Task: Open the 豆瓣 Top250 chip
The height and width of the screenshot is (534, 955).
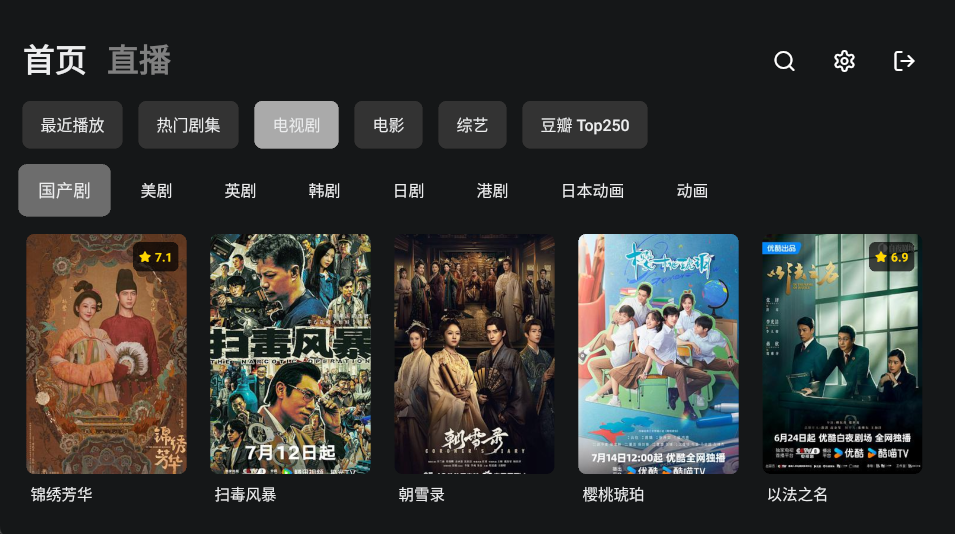Action: coord(585,125)
